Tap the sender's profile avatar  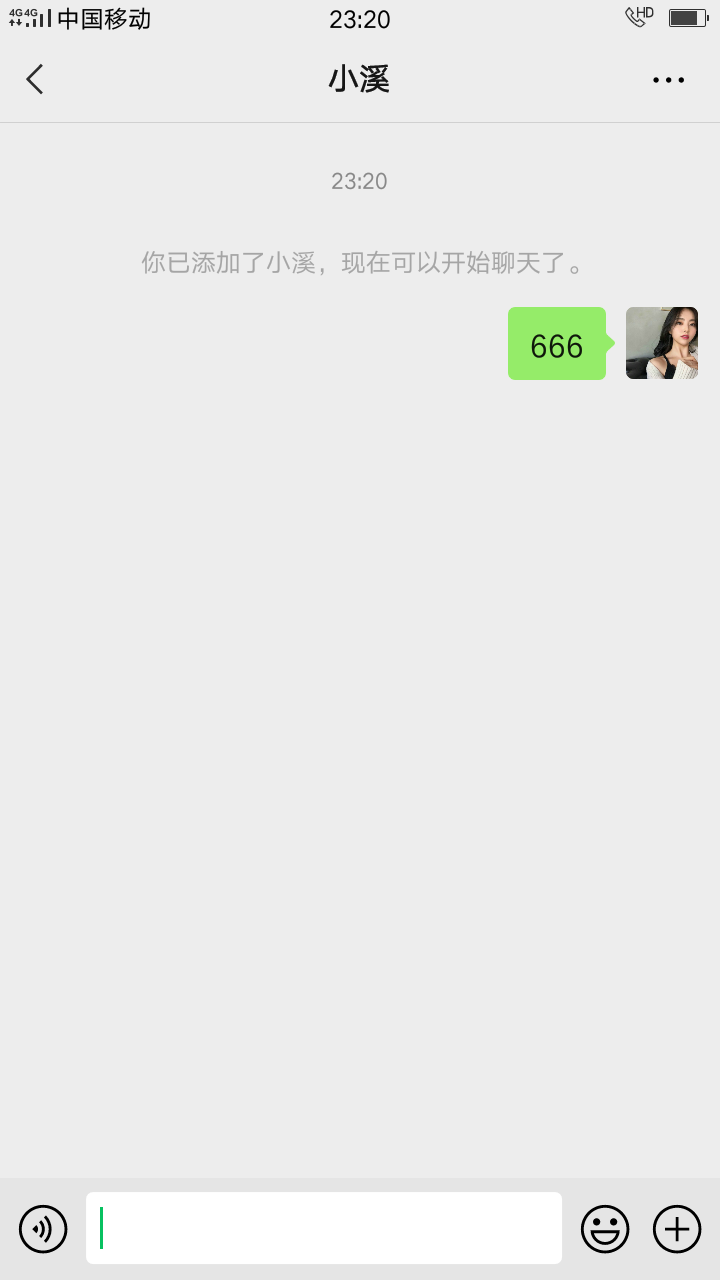(x=662, y=343)
